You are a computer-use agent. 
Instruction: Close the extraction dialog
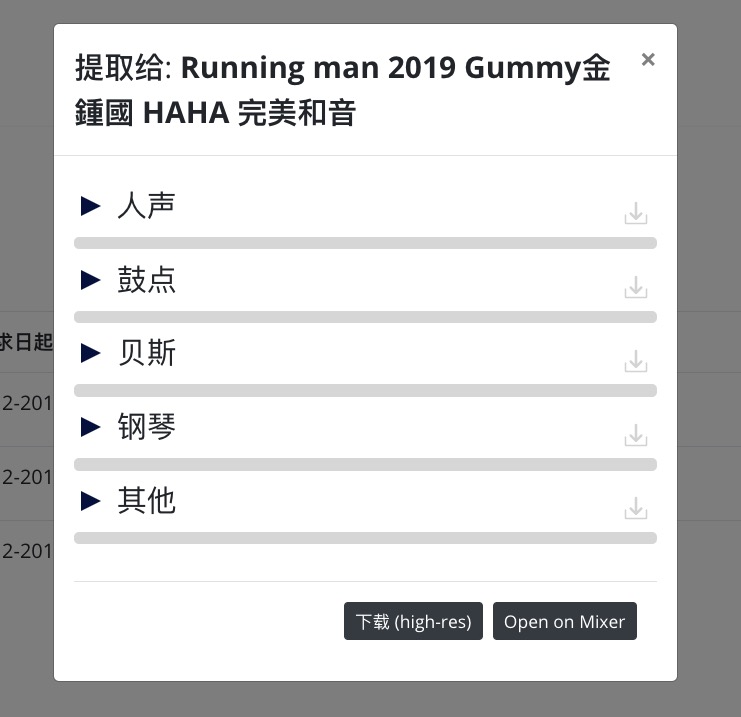(x=648, y=60)
